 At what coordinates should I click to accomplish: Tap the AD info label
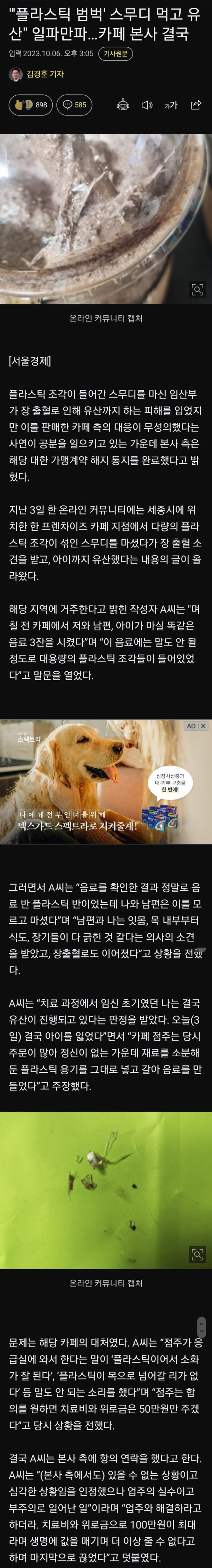pos(191,726)
